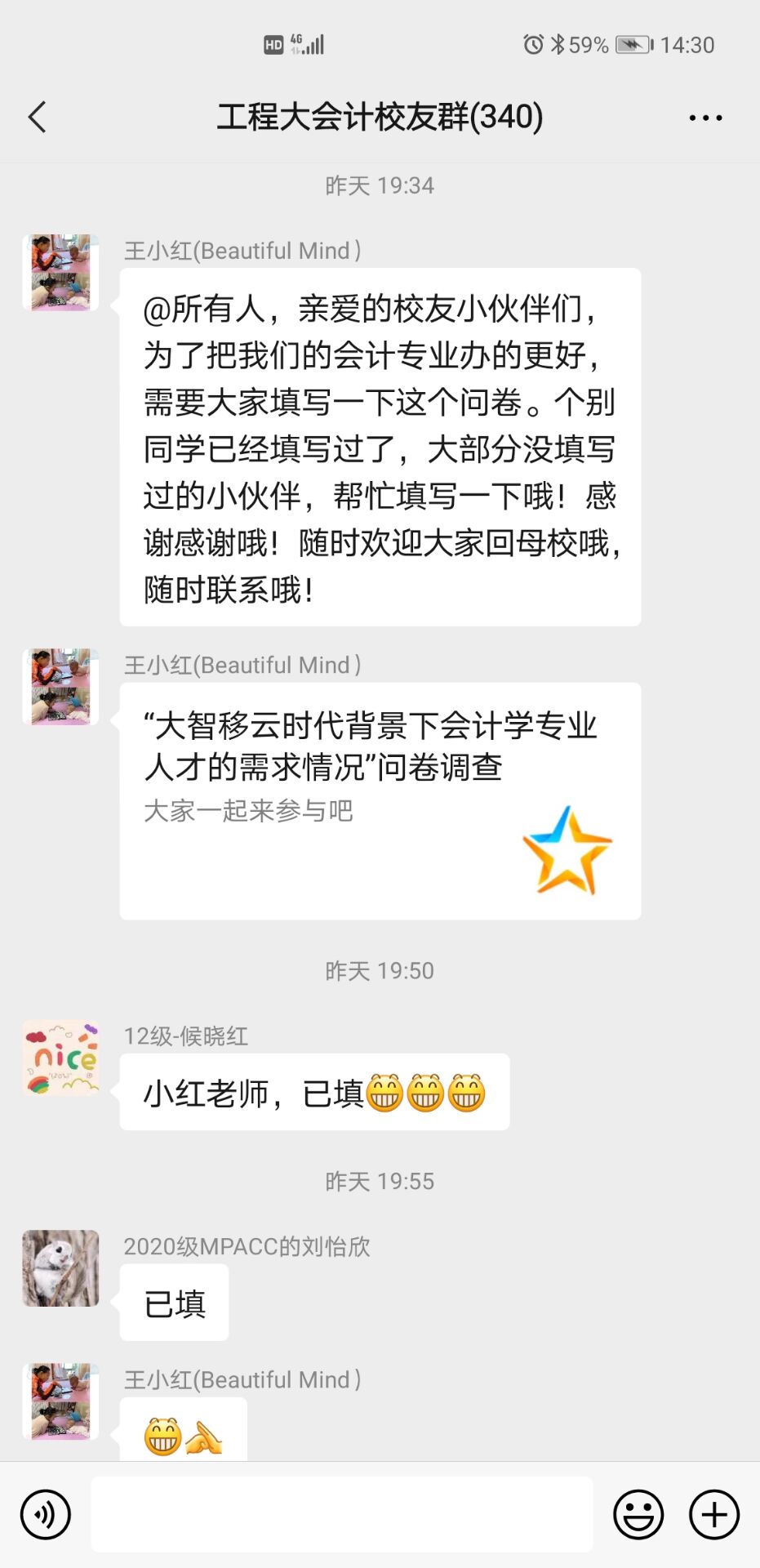View 2020级MPACC的刘怡欣's profile avatar
Screen dimensions: 760x1568
(60, 1268)
